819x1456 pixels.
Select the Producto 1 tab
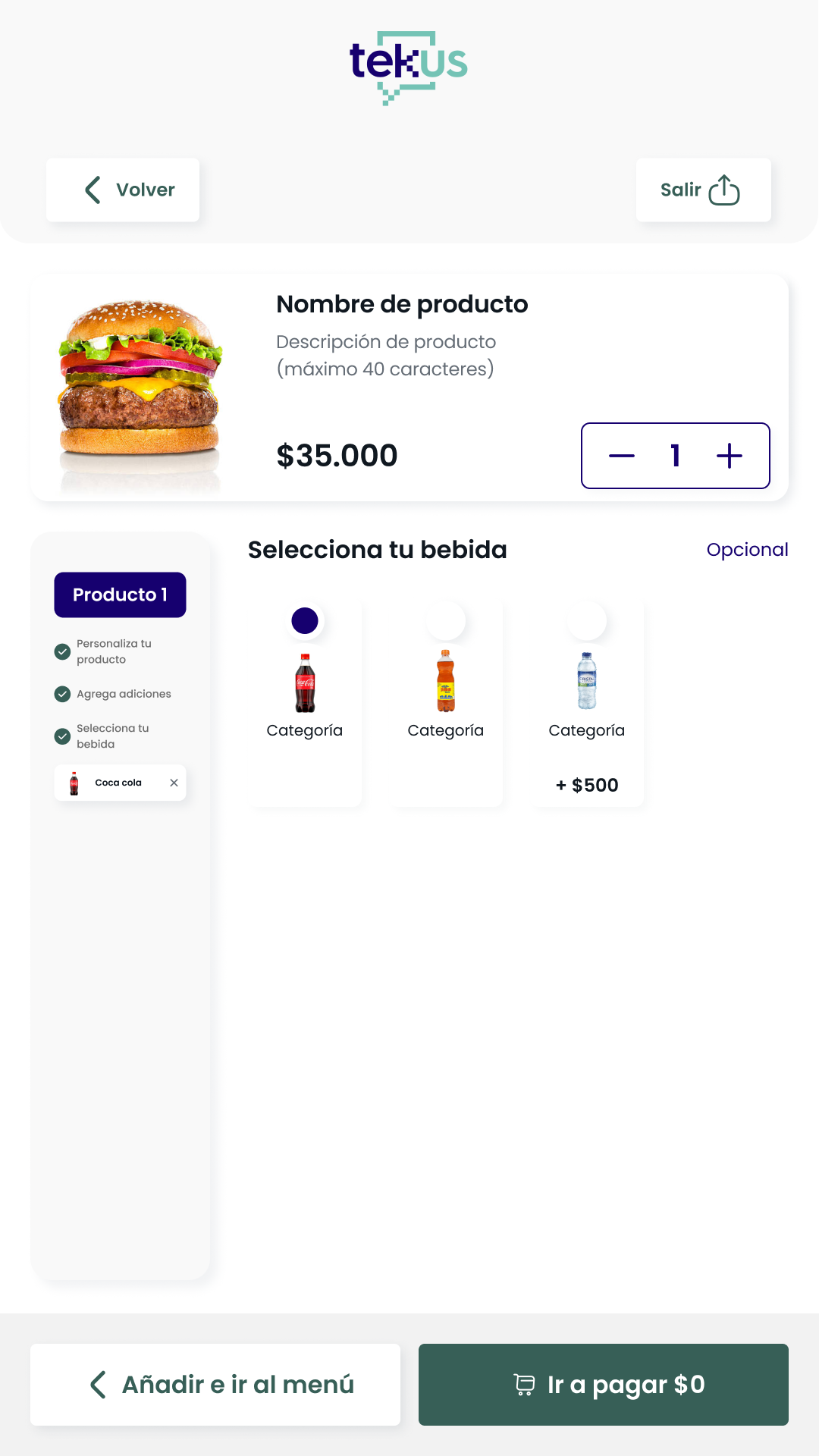(120, 595)
